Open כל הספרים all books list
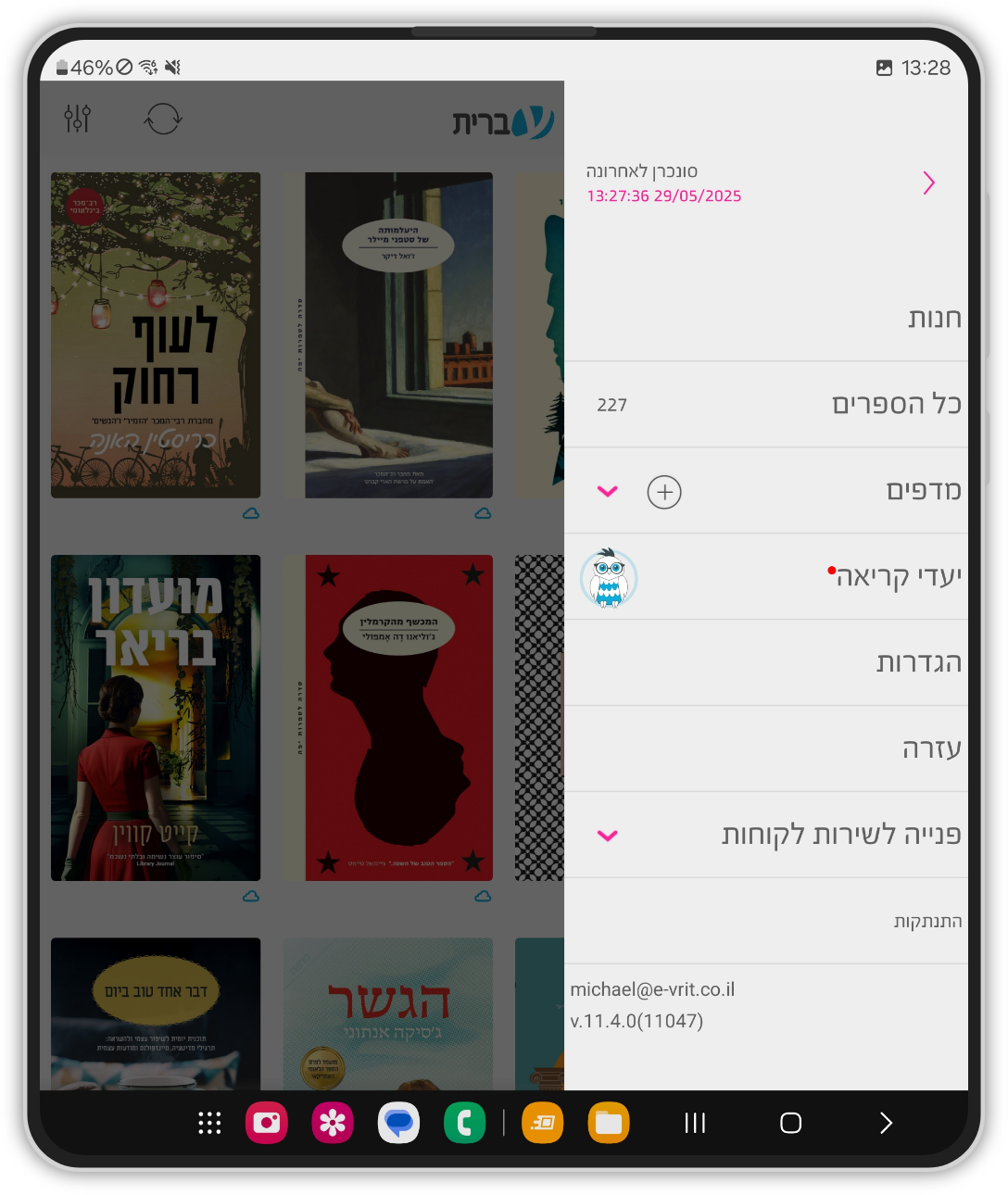This screenshot has height=1195, width=1008. coord(895,405)
